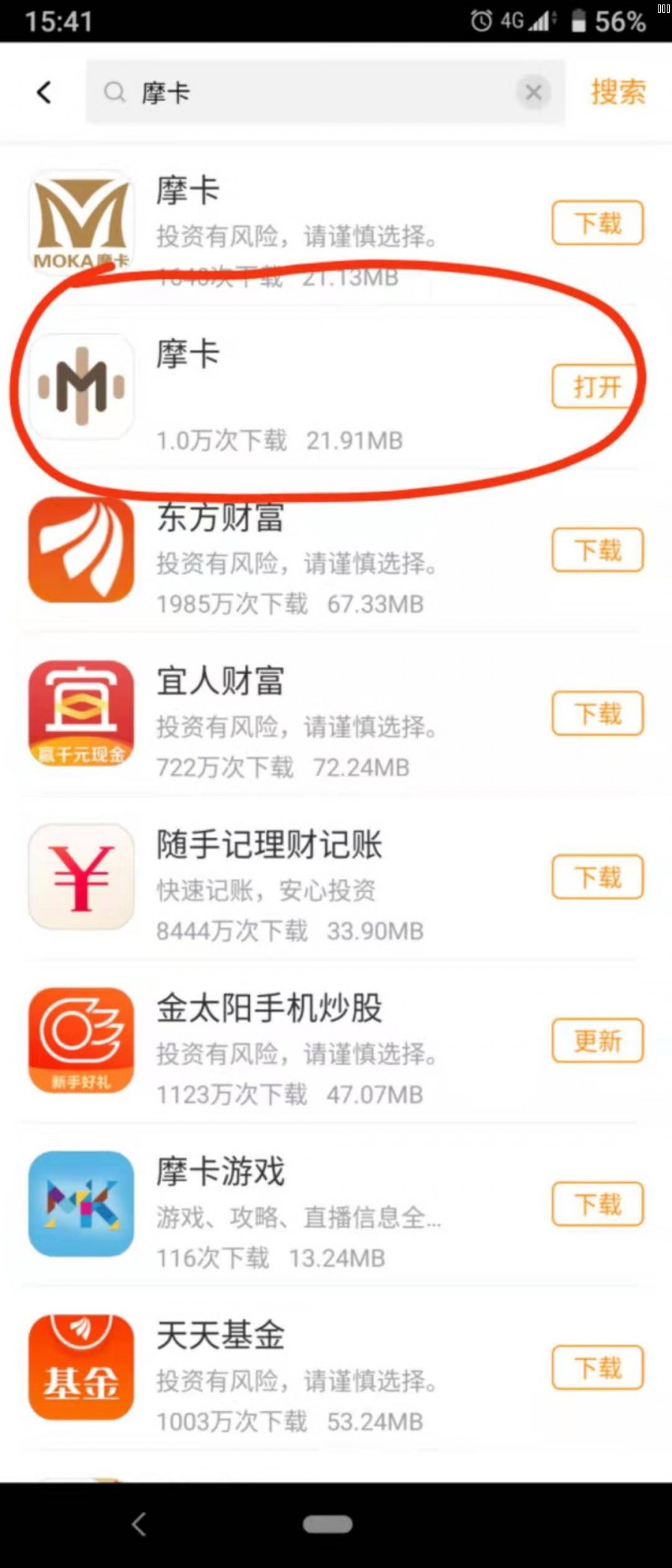Download 东方财富 app
The height and width of the screenshot is (1568, 672).
(x=597, y=550)
